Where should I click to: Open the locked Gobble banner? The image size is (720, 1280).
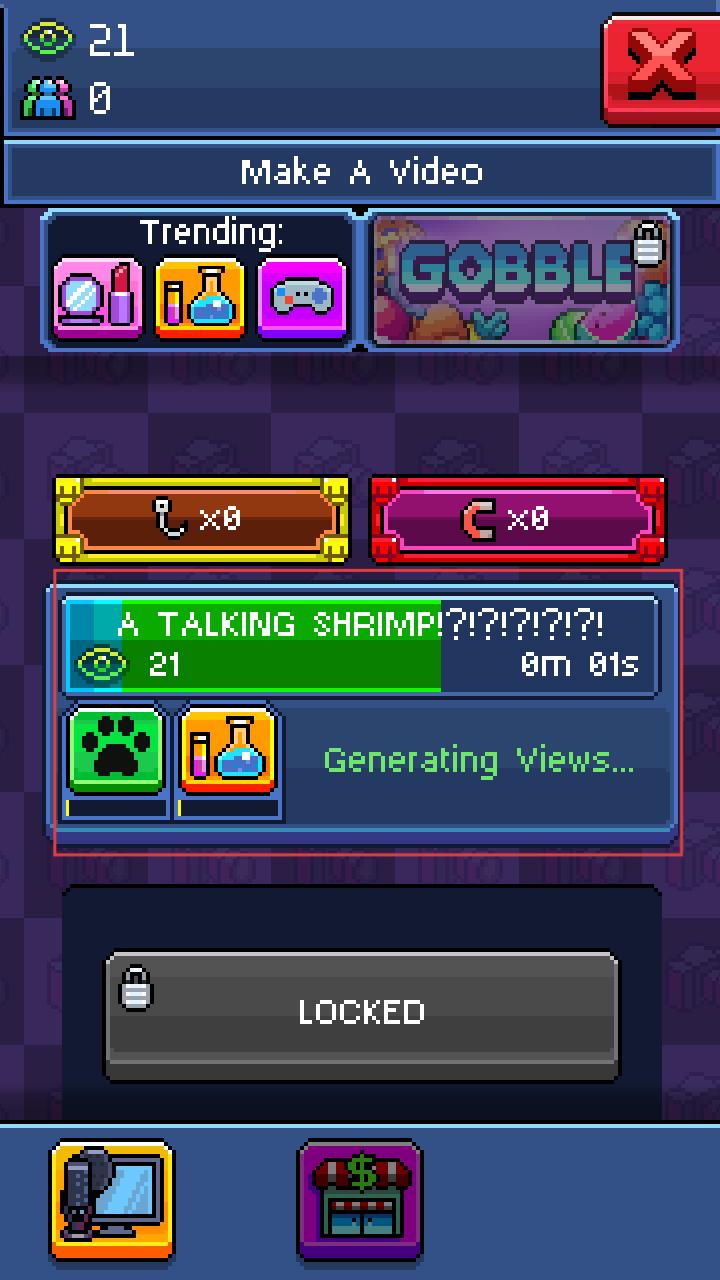click(x=519, y=279)
